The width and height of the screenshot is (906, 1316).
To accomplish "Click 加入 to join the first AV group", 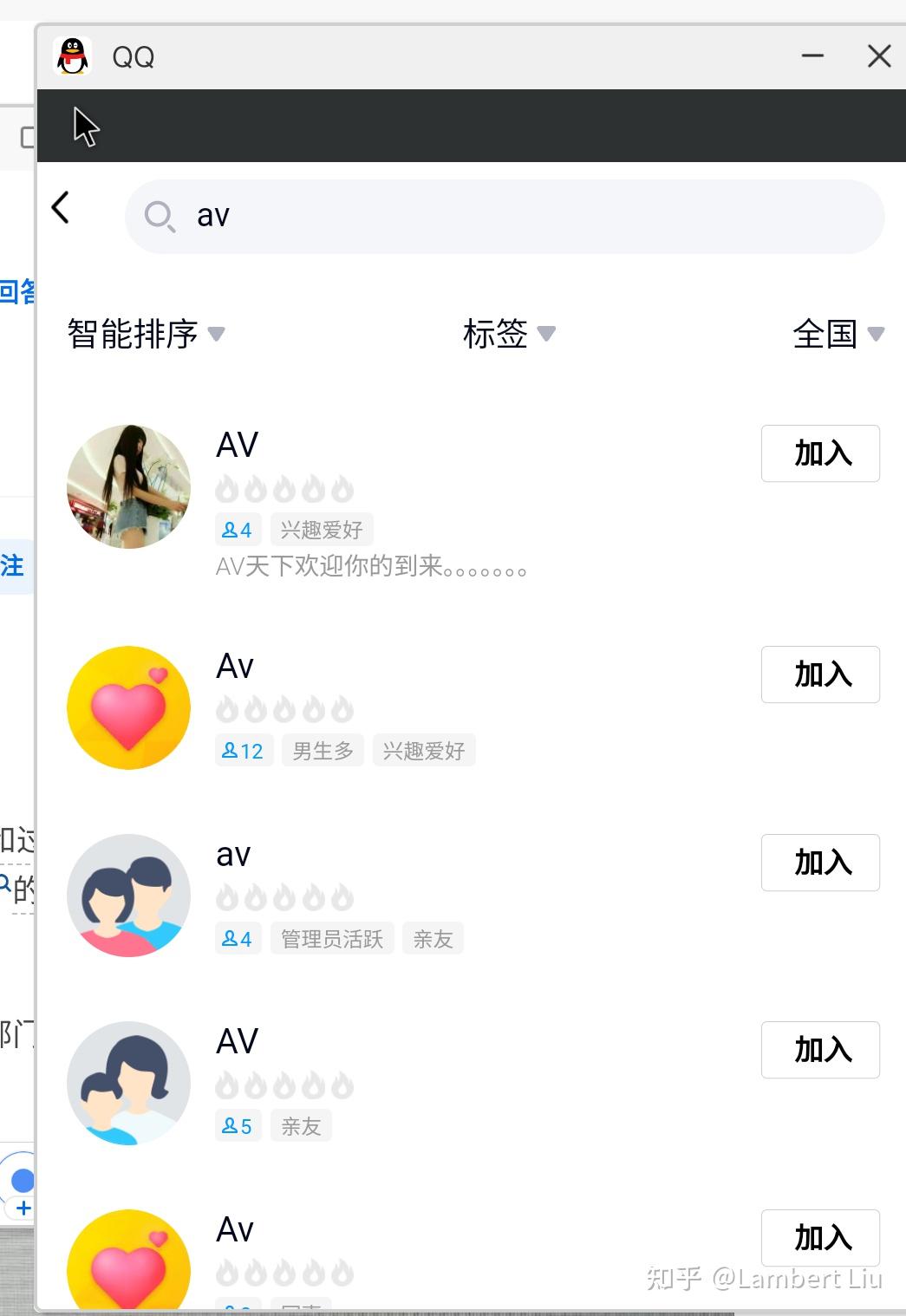I will (819, 453).
